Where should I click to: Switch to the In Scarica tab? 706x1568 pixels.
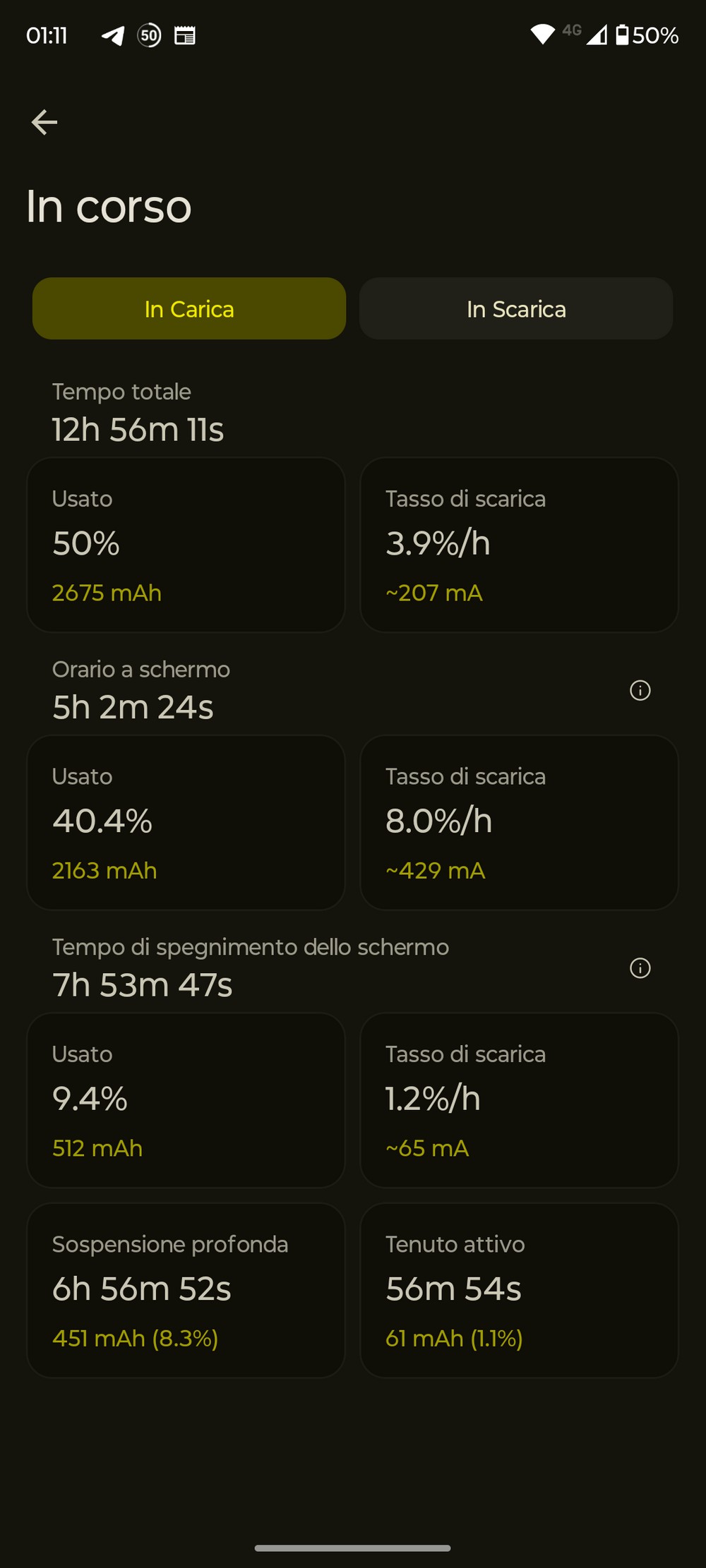[516, 308]
